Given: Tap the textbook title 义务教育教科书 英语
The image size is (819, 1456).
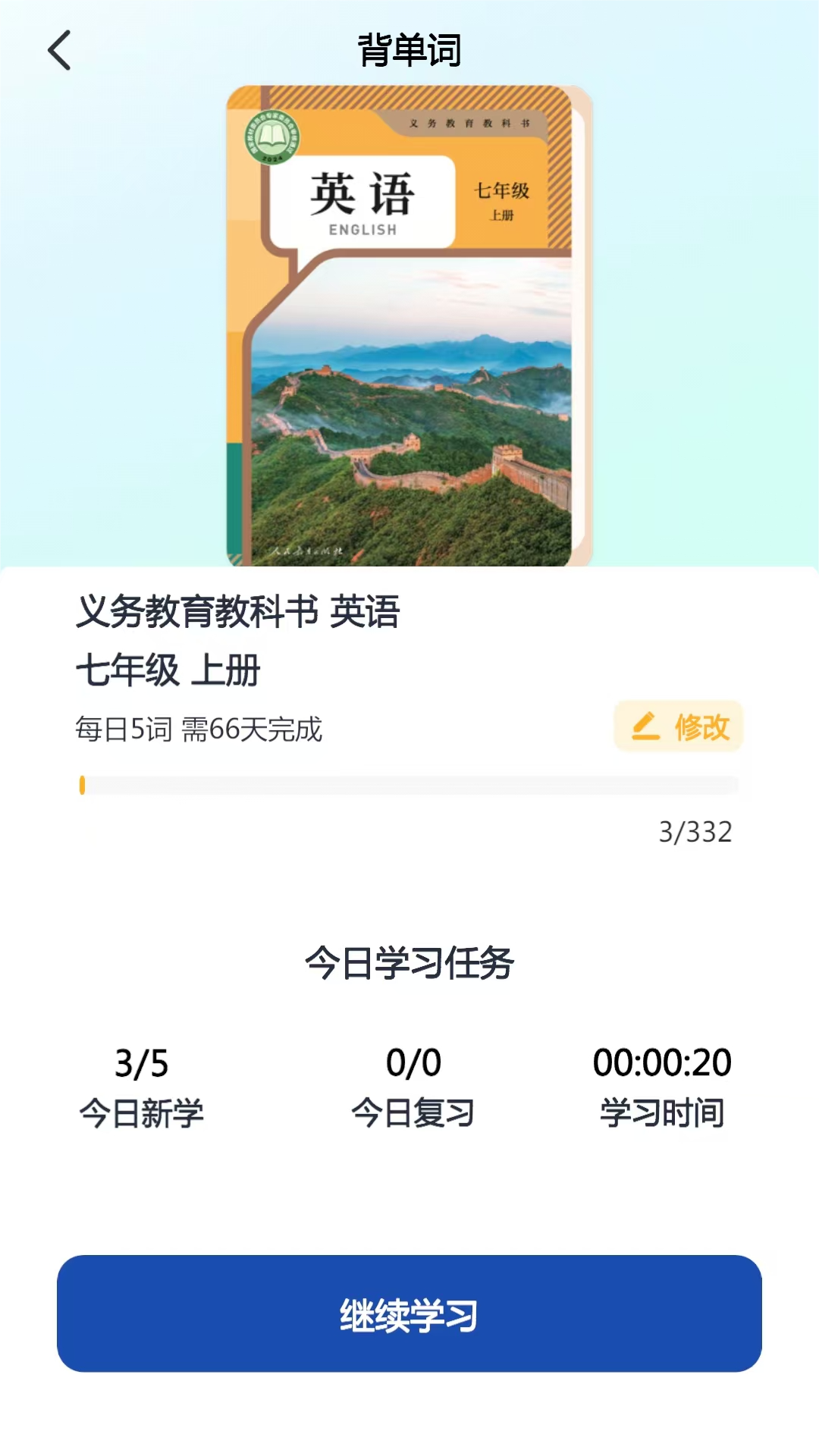Looking at the screenshot, I should click(x=241, y=614).
